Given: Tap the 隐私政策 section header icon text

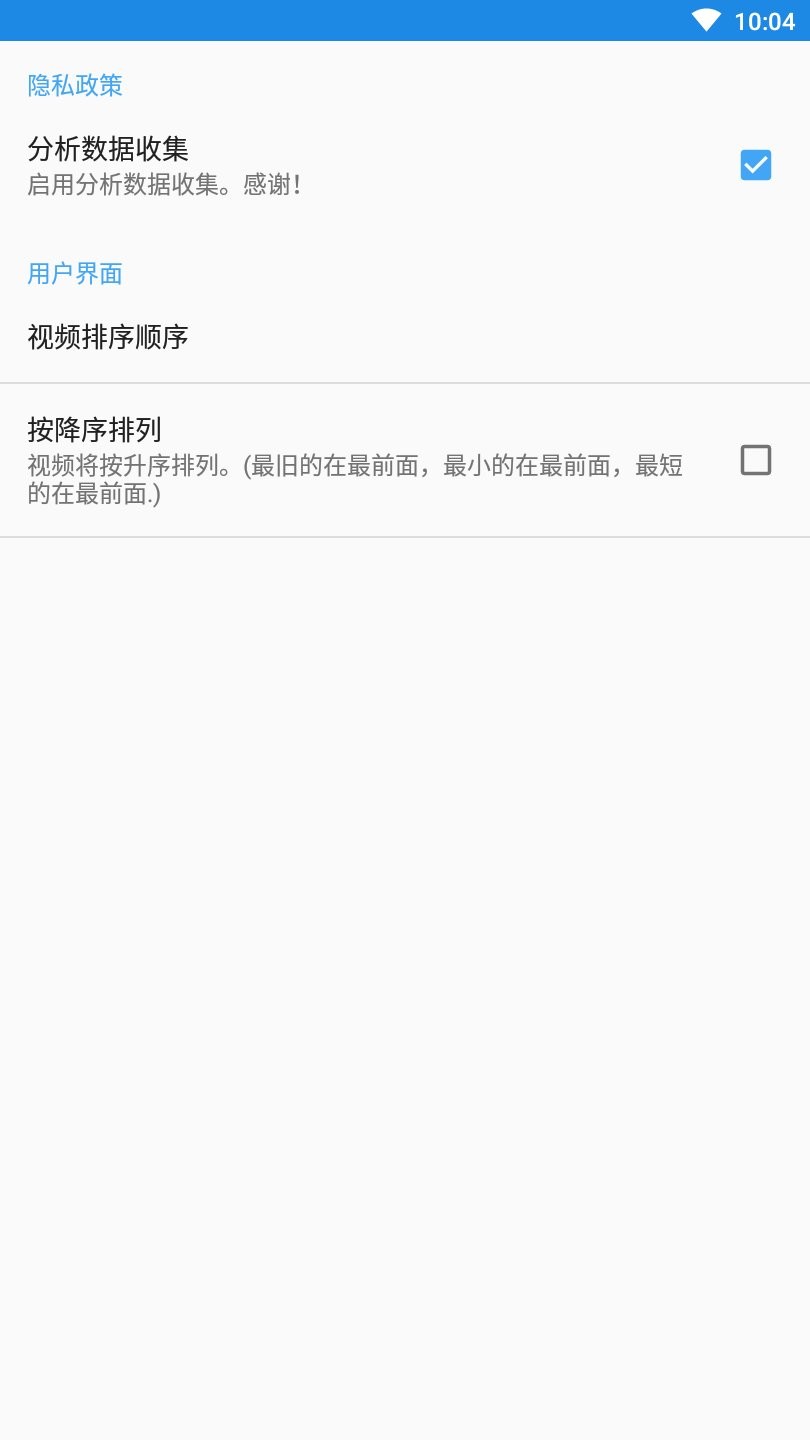Looking at the screenshot, I should click(x=75, y=86).
